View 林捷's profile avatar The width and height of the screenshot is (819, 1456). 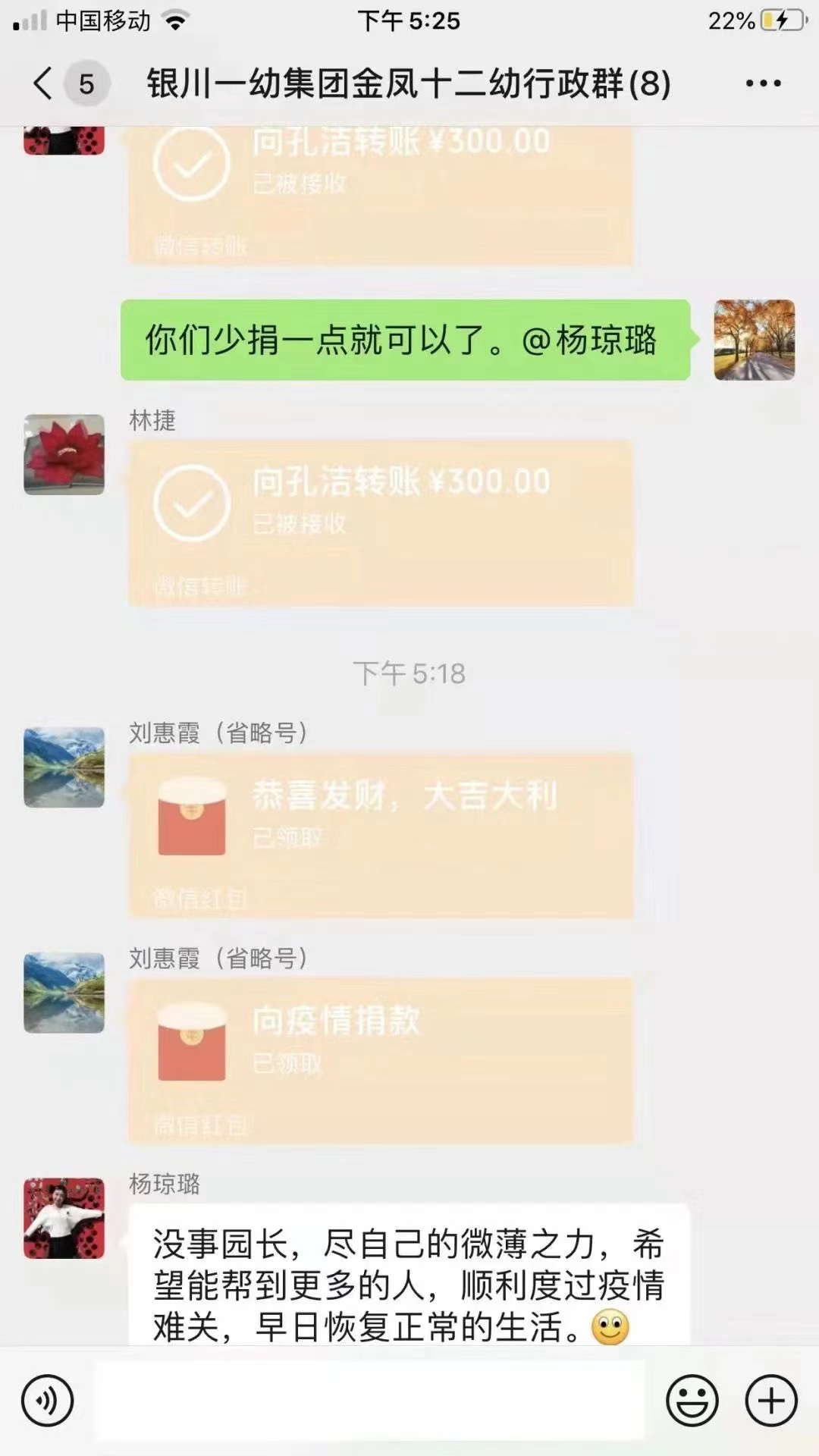pyautogui.click(x=64, y=455)
